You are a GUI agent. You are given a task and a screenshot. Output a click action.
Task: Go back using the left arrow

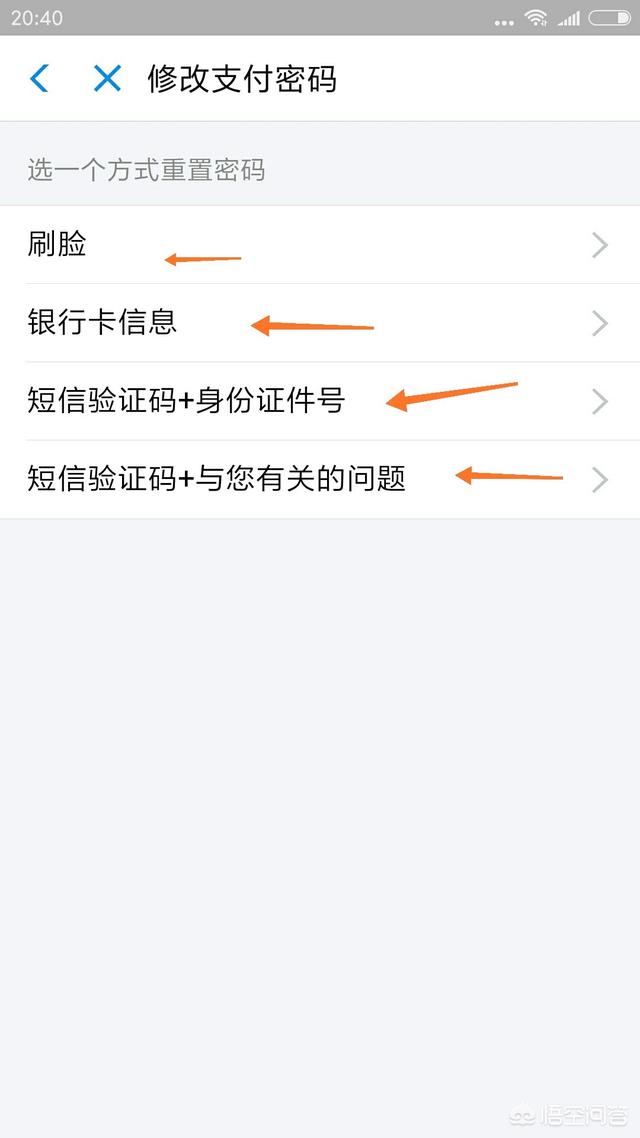(x=39, y=78)
